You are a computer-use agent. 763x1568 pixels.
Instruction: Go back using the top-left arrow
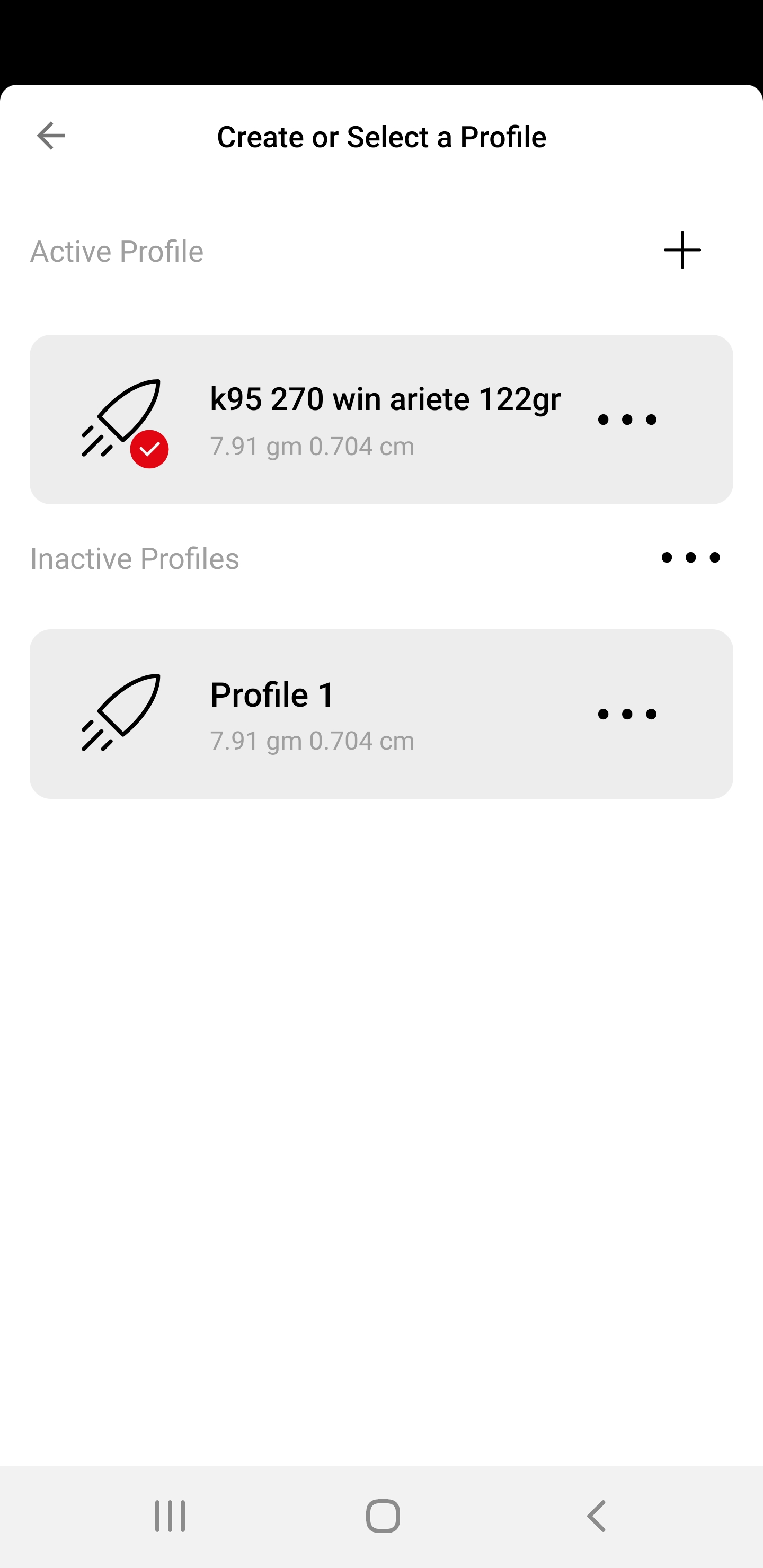(51, 135)
